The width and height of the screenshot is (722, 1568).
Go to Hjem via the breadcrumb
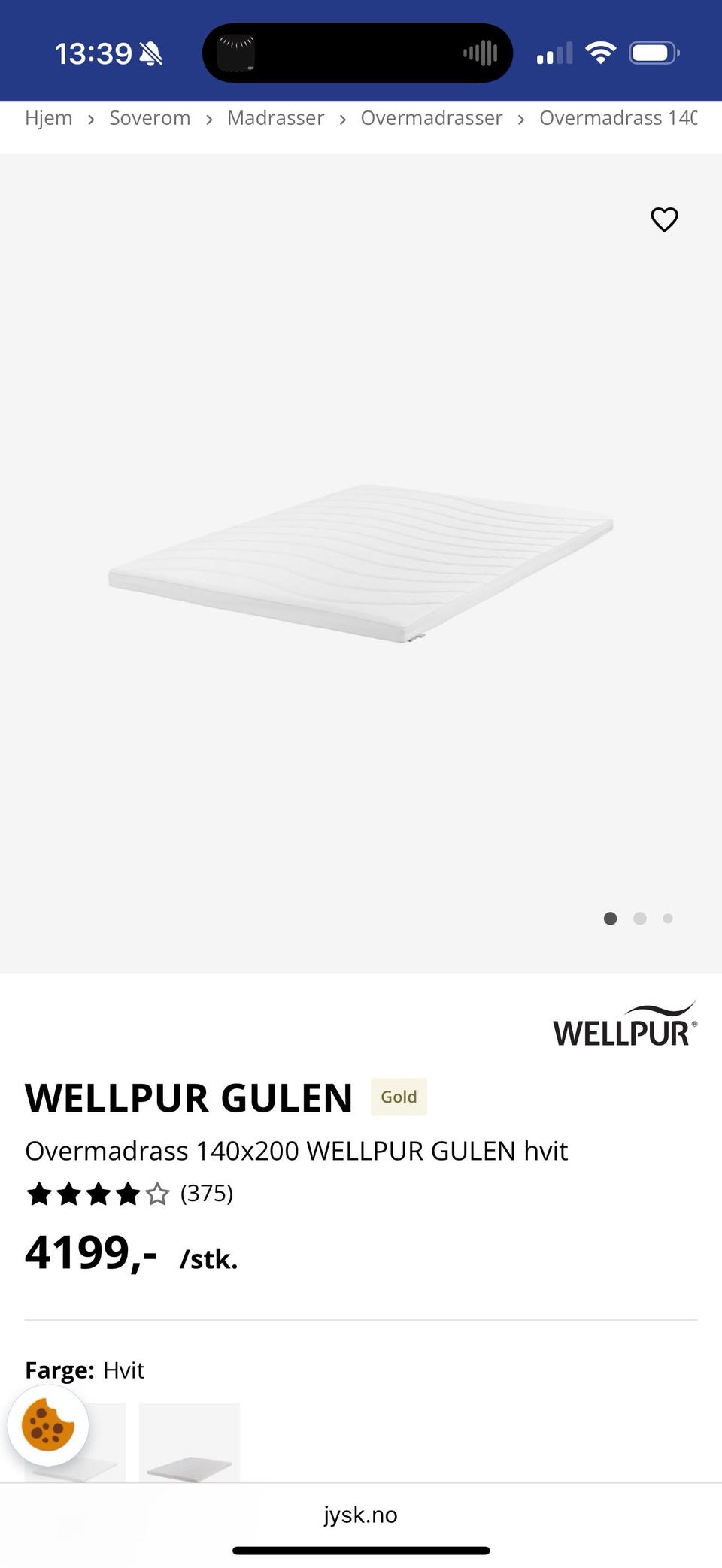(48, 118)
